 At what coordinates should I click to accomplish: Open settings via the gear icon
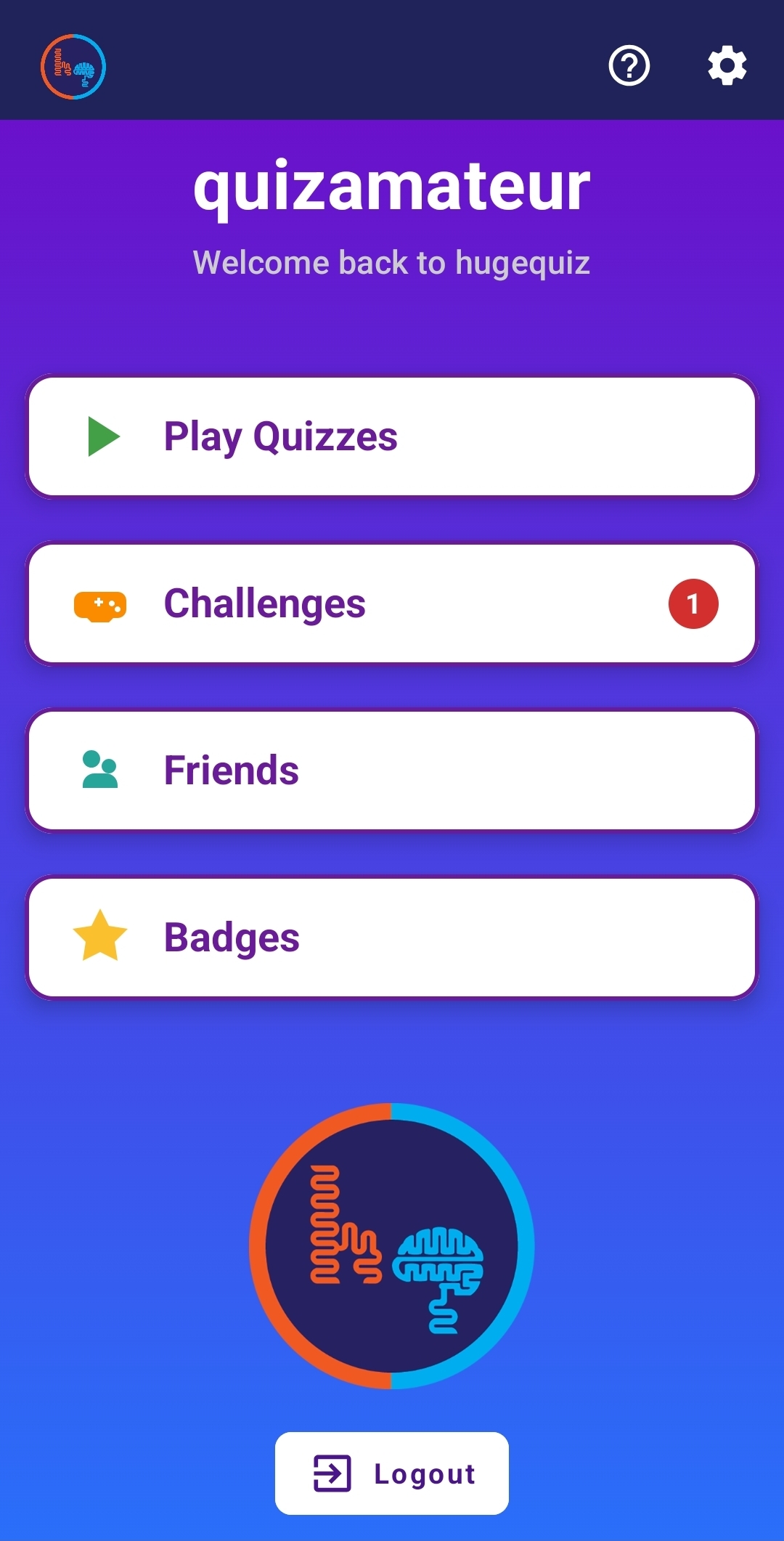tap(727, 66)
